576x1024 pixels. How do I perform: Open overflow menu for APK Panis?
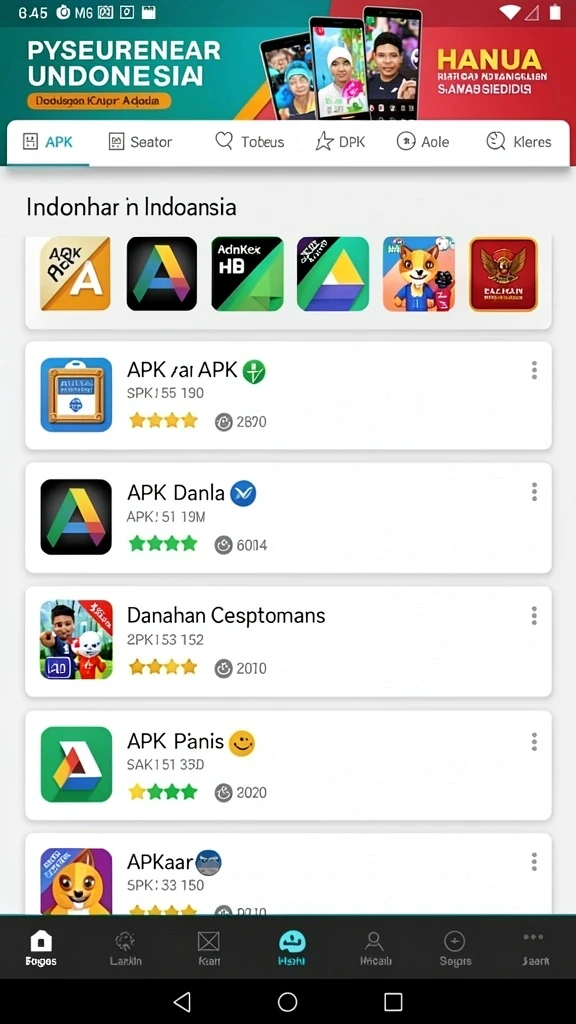tap(534, 741)
